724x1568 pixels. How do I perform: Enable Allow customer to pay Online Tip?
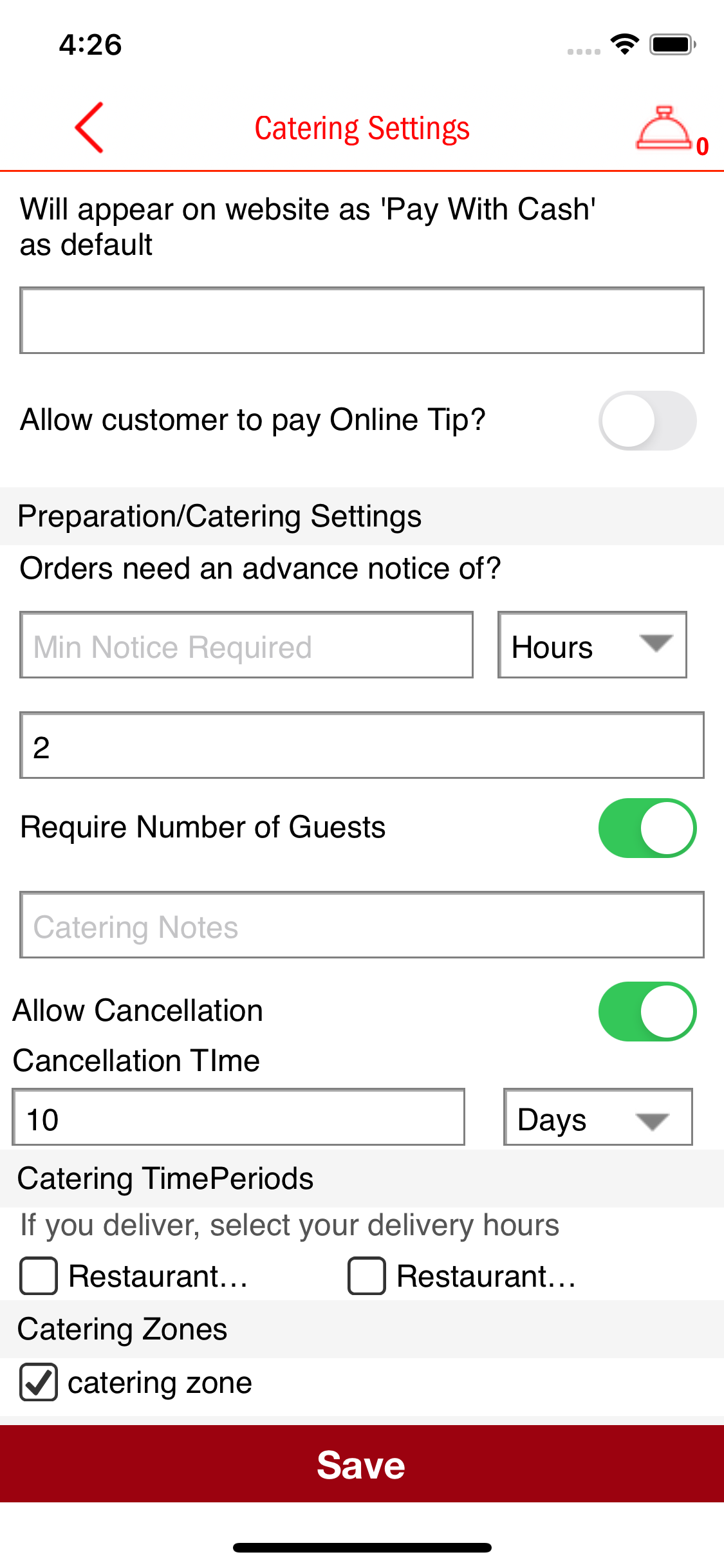[x=647, y=420]
